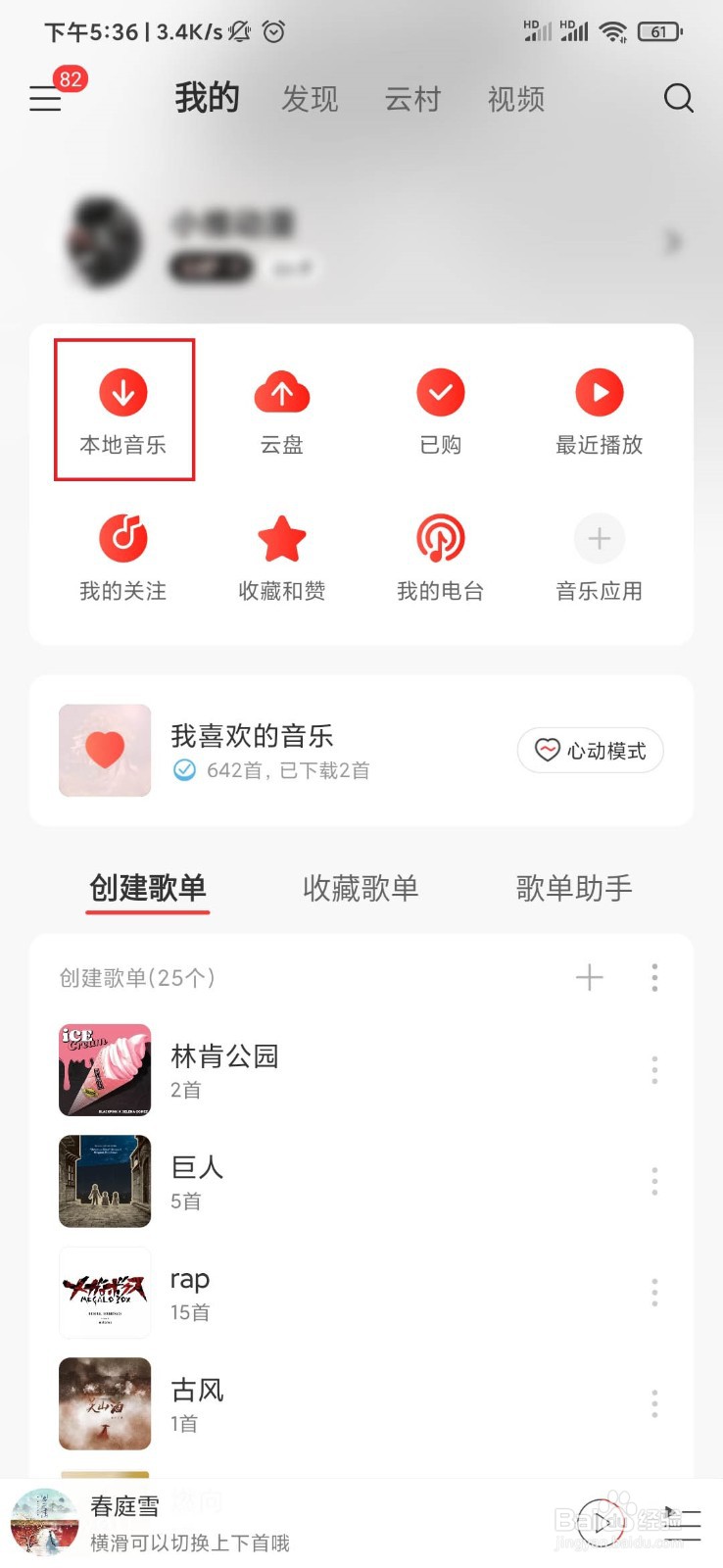Switch to 收藏歌单 collected playlists
The height and width of the screenshot is (1568, 723).
coord(360,888)
